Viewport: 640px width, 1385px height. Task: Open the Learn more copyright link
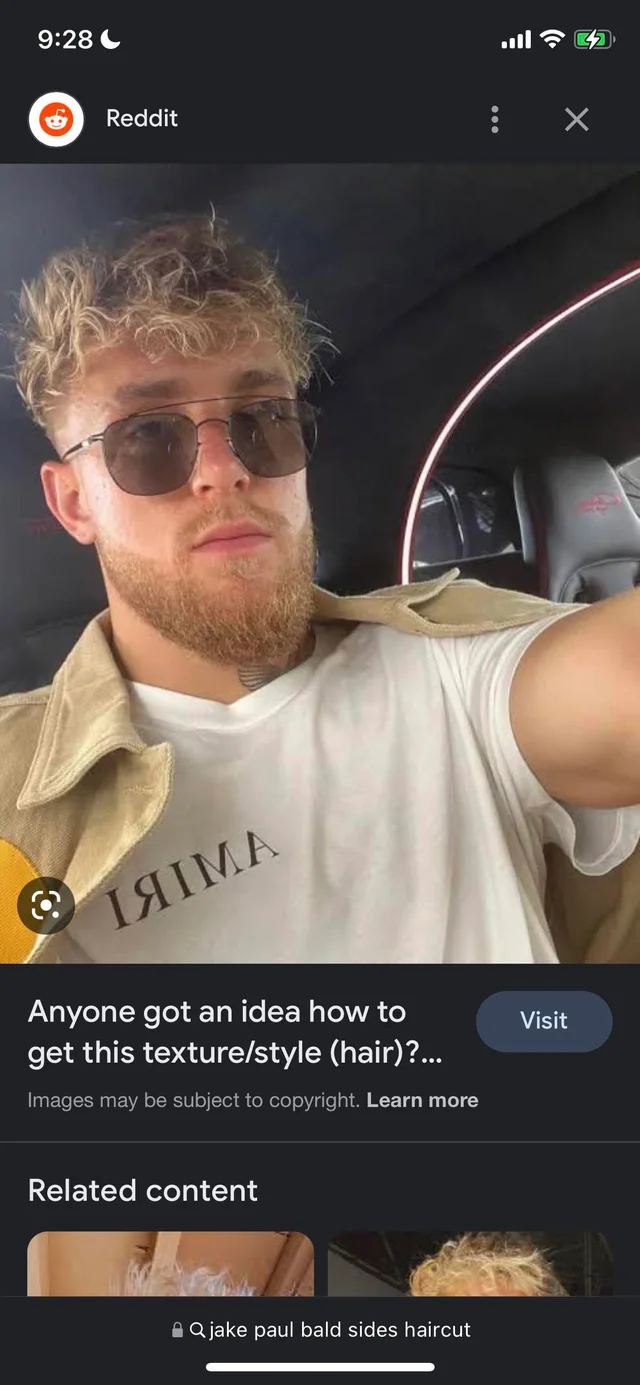click(422, 1100)
